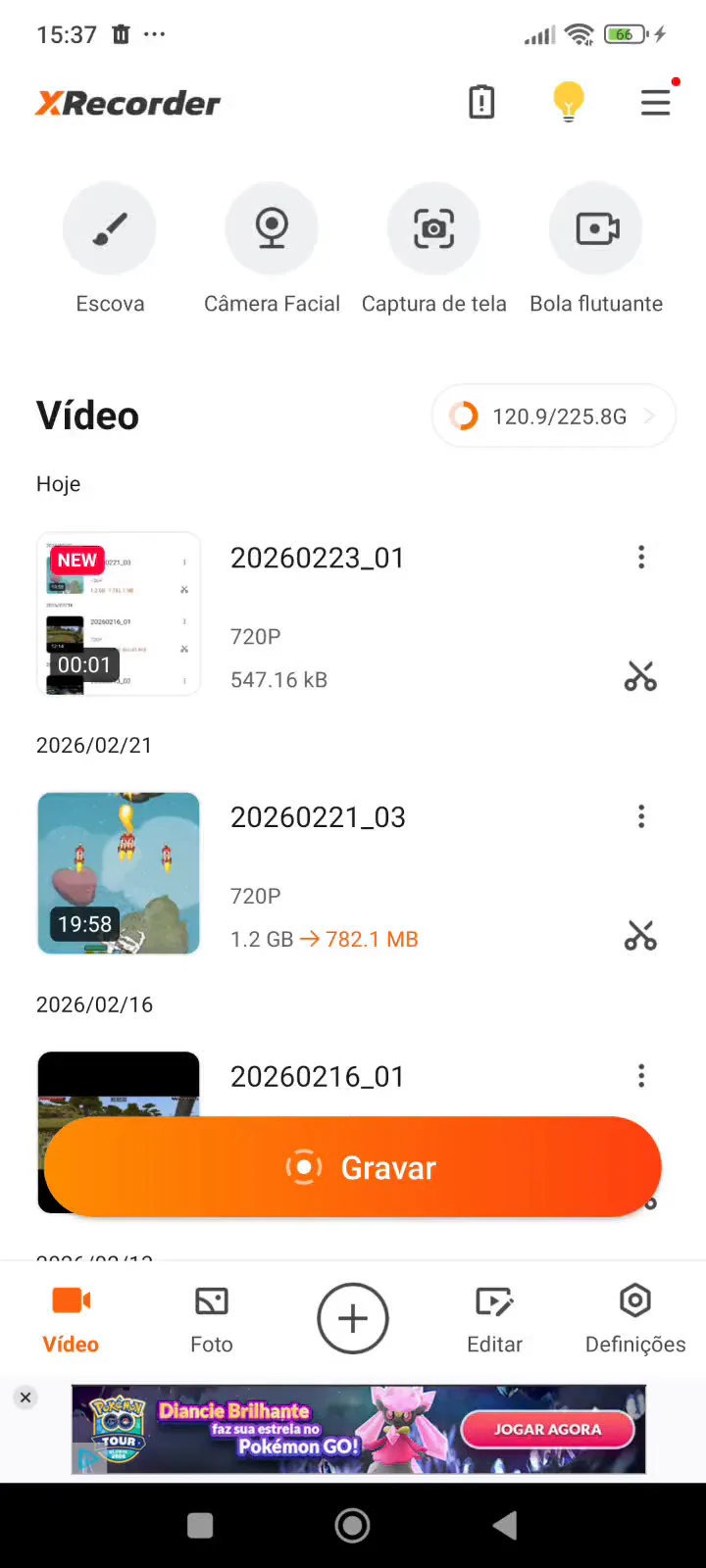The image size is (706, 1568).
Task: Open the Escova brush tool
Action: pos(110,228)
